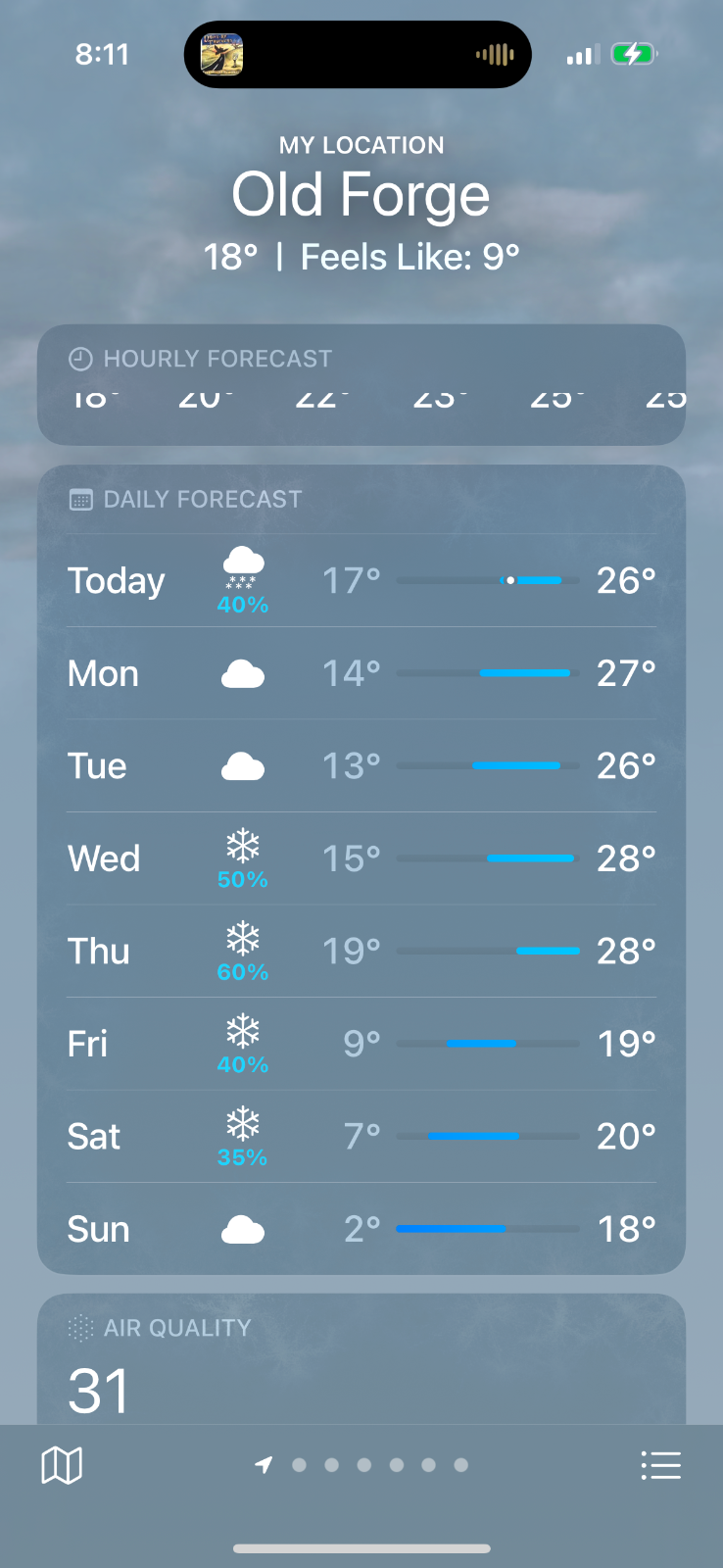Open Wednesday's 50% snow forecast
The height and width of the screenshot is (1568, 723).
tap(361, 858)
